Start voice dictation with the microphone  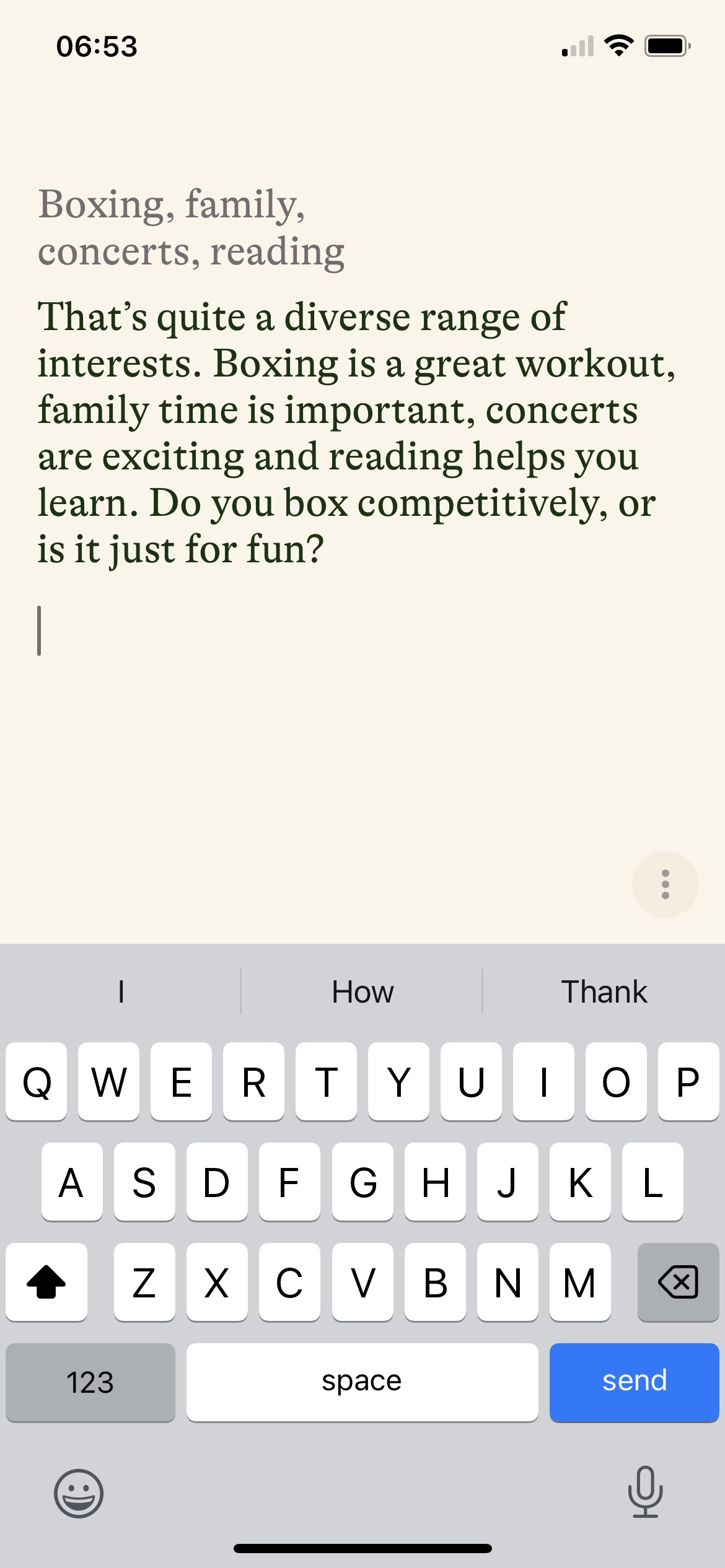(x=645, y=1492)
